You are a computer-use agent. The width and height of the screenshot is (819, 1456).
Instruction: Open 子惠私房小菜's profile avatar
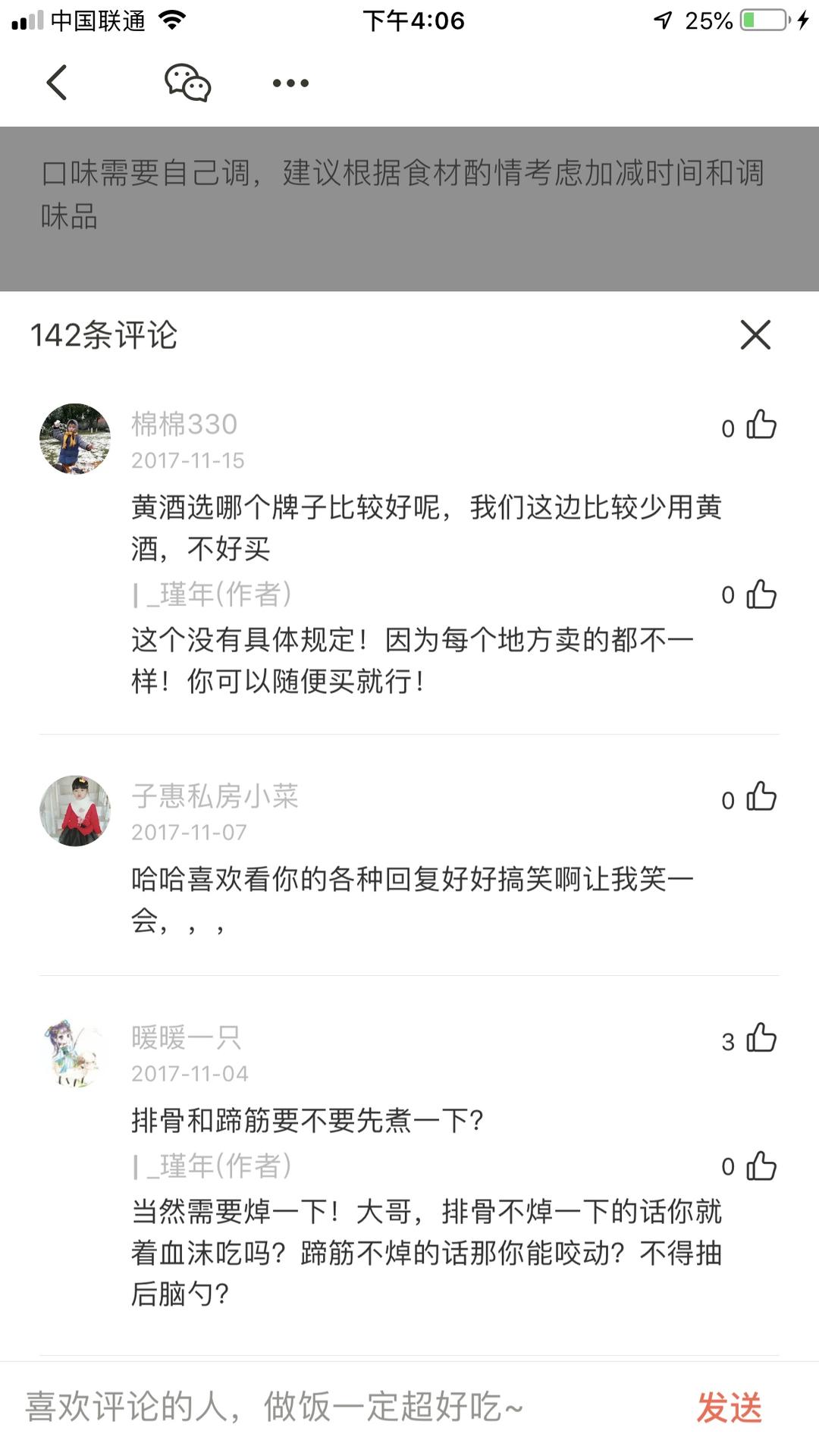75,811
